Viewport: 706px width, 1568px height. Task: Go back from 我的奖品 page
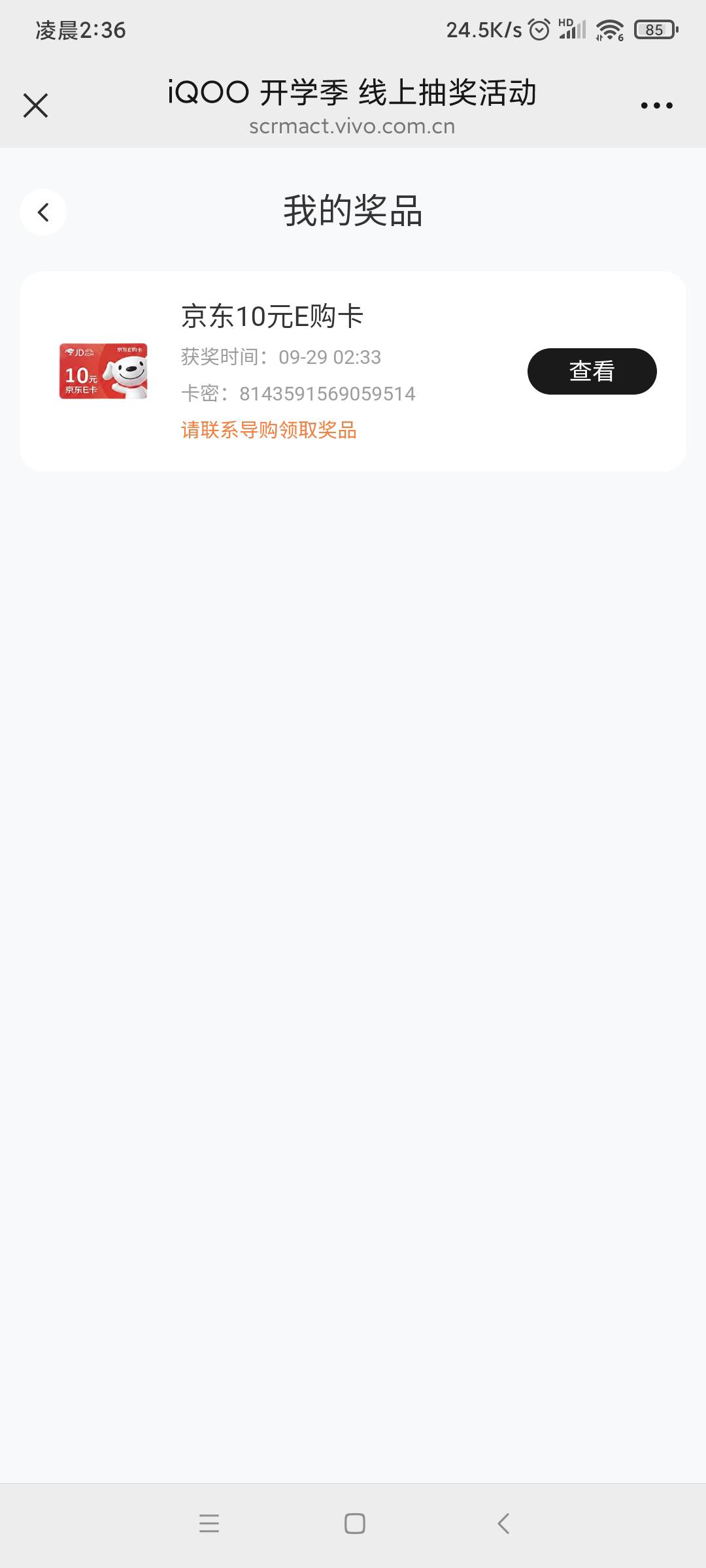pyautogui.click(x=43, y=212)
